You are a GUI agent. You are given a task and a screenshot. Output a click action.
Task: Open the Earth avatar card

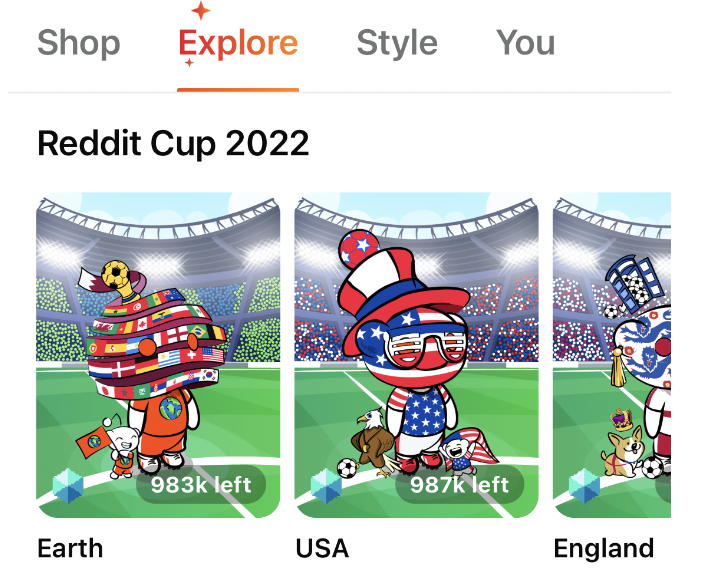click(158, 355)
